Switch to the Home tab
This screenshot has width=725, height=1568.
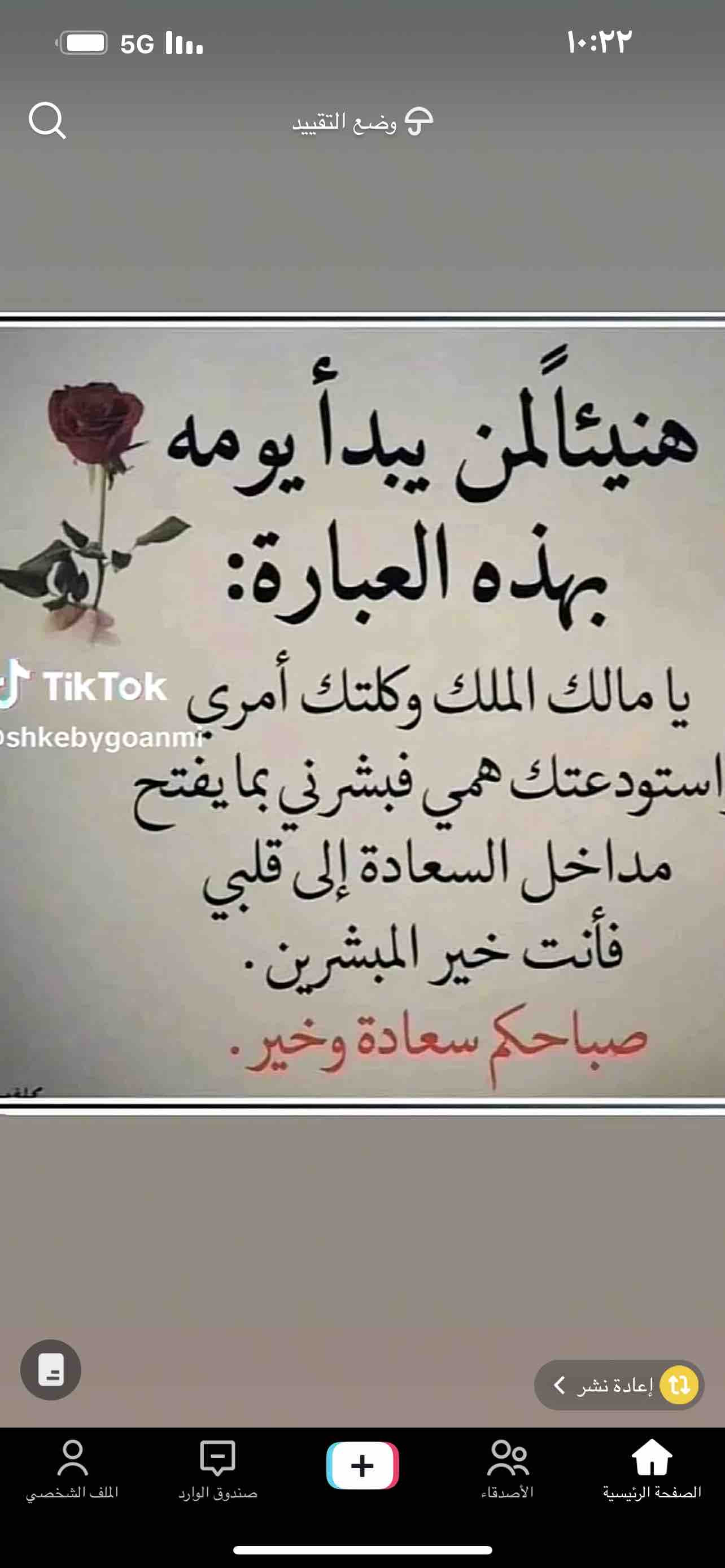[x=652, y=1469]
